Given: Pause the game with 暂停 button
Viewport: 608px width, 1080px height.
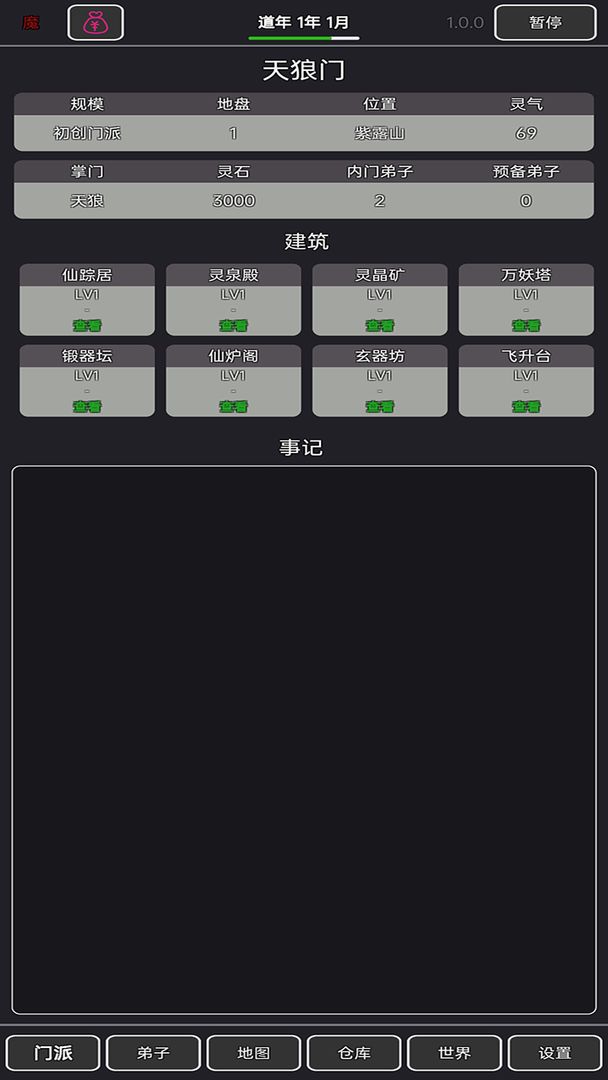Looking at the screenshot, I should coord(545,22).
